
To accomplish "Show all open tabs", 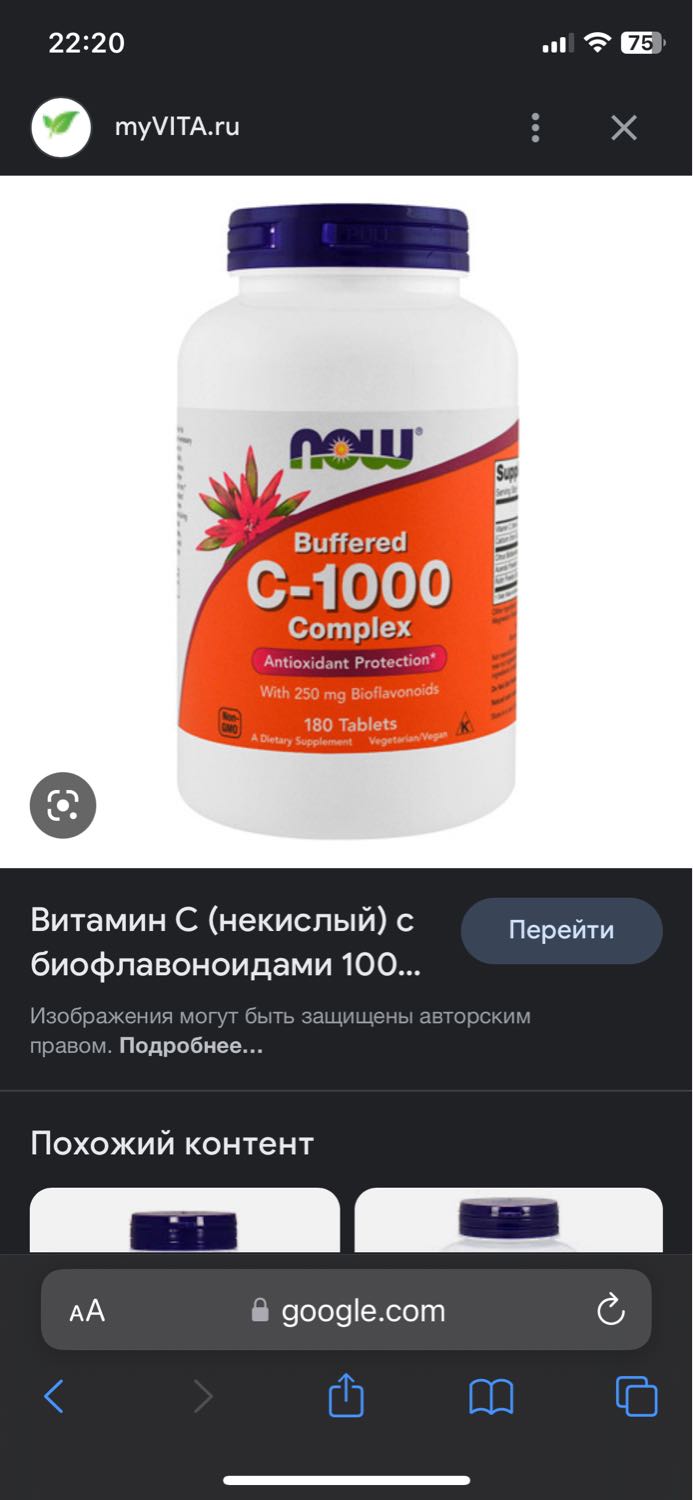I will 637,1396.
